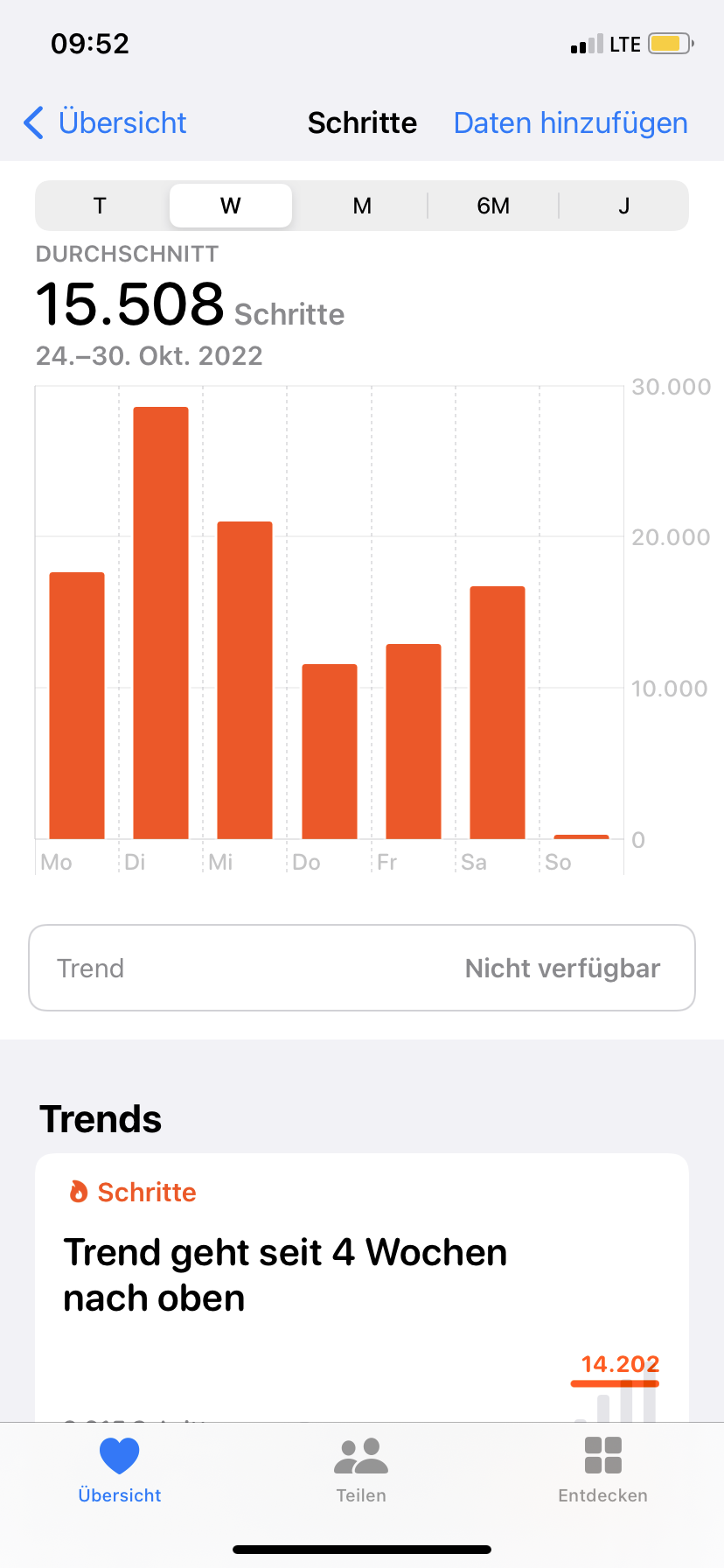Open the Entdecken tab

tap(602, 1470)
